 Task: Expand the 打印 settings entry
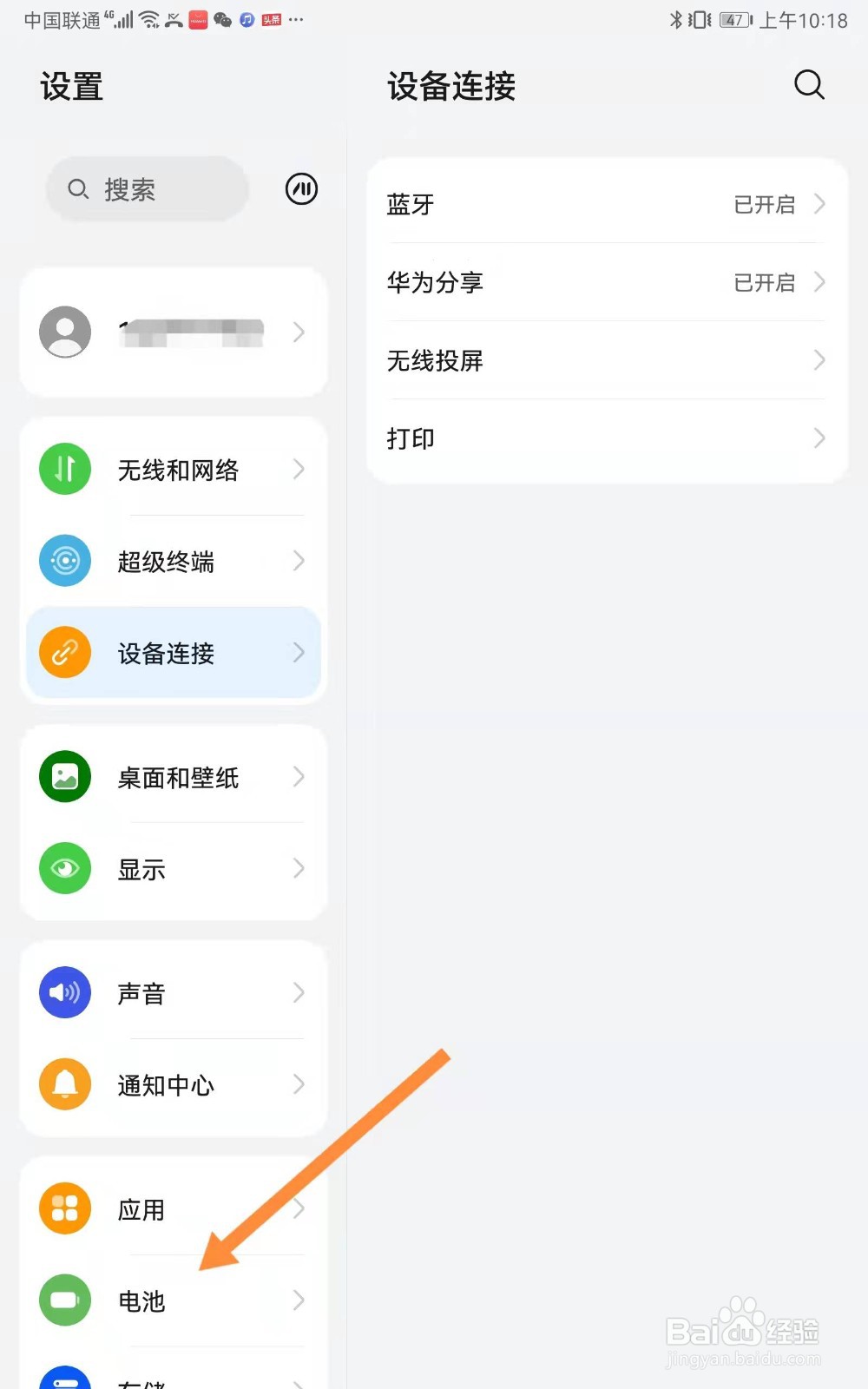coord(819,438)
